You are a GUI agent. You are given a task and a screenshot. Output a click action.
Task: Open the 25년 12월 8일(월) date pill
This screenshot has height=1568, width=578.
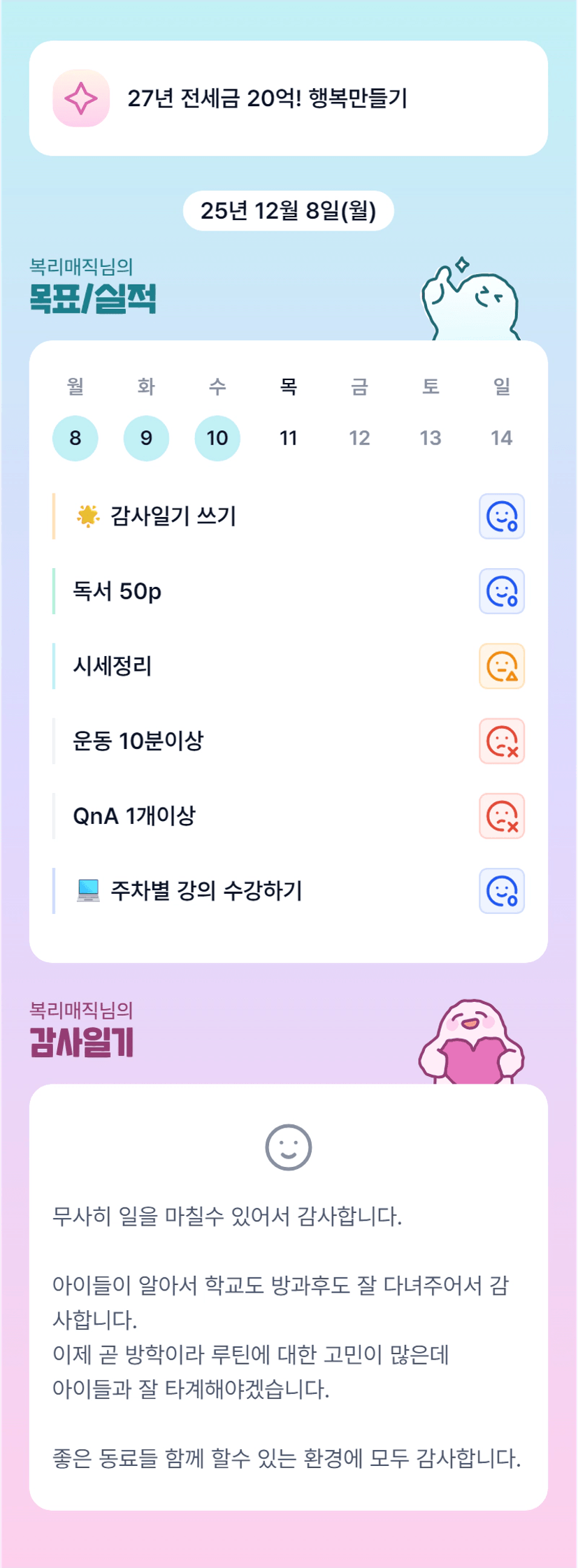click(289, 210)
